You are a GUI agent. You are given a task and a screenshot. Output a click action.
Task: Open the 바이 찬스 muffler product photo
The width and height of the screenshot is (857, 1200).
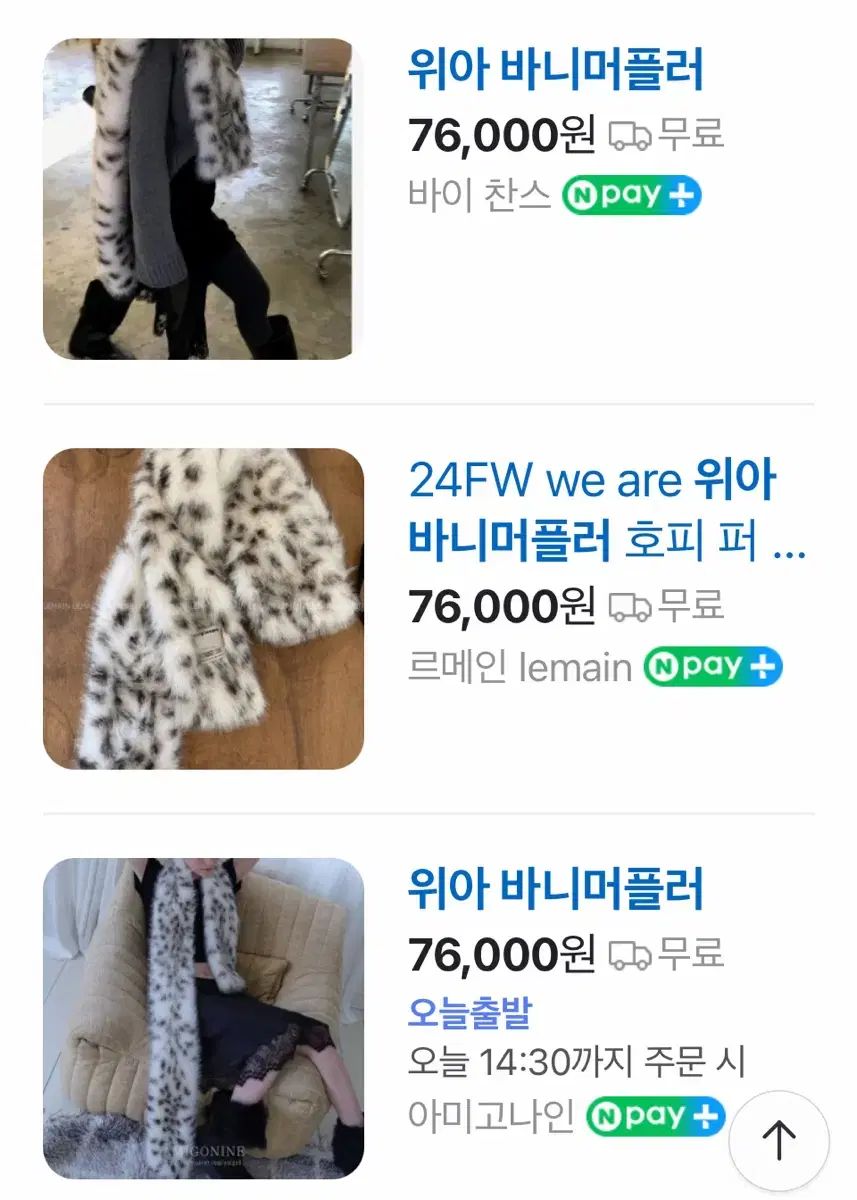pos(203,199)
